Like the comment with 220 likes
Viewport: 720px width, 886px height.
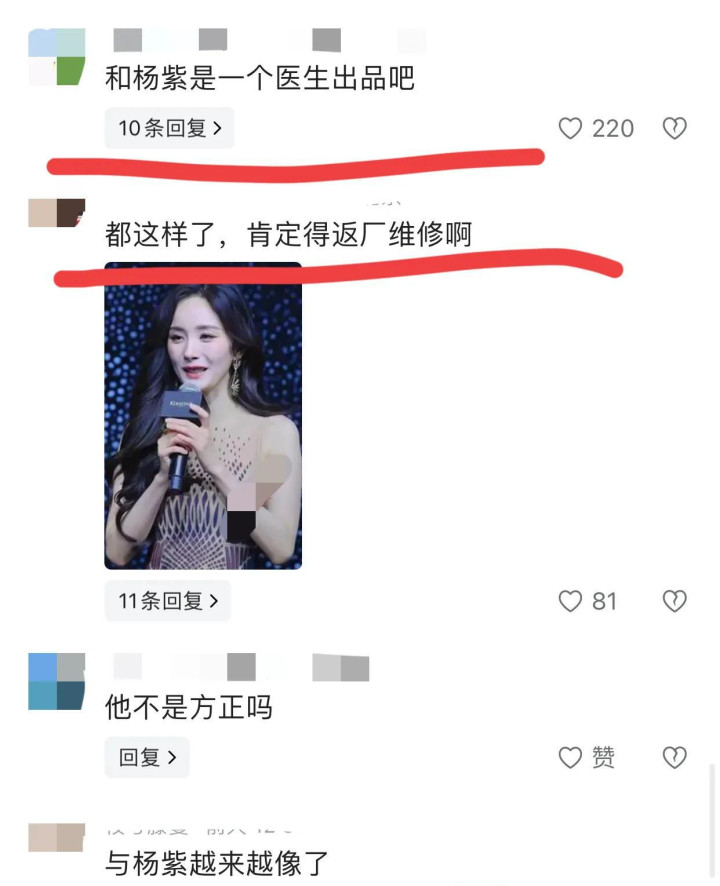(x=571, y=129)
